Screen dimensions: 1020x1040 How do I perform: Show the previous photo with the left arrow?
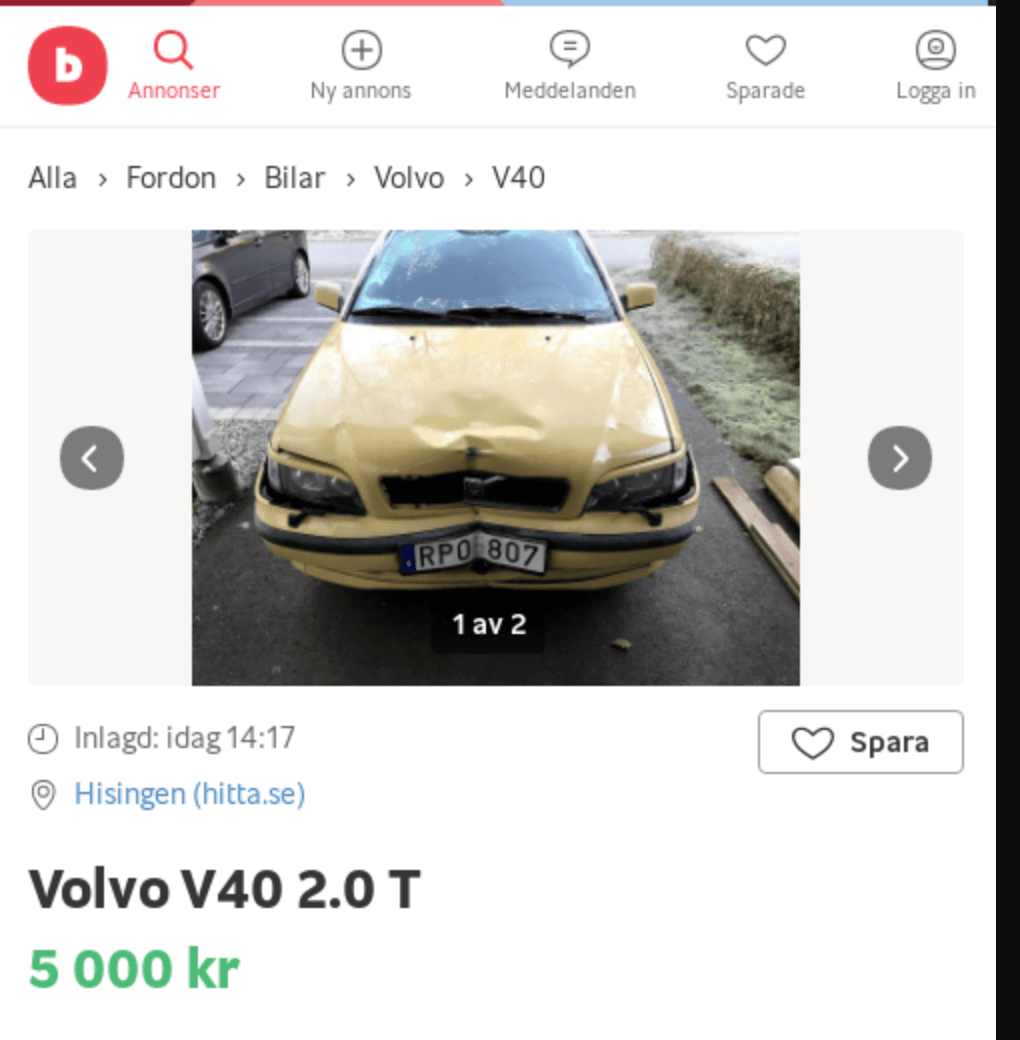[x=92, y=458]
